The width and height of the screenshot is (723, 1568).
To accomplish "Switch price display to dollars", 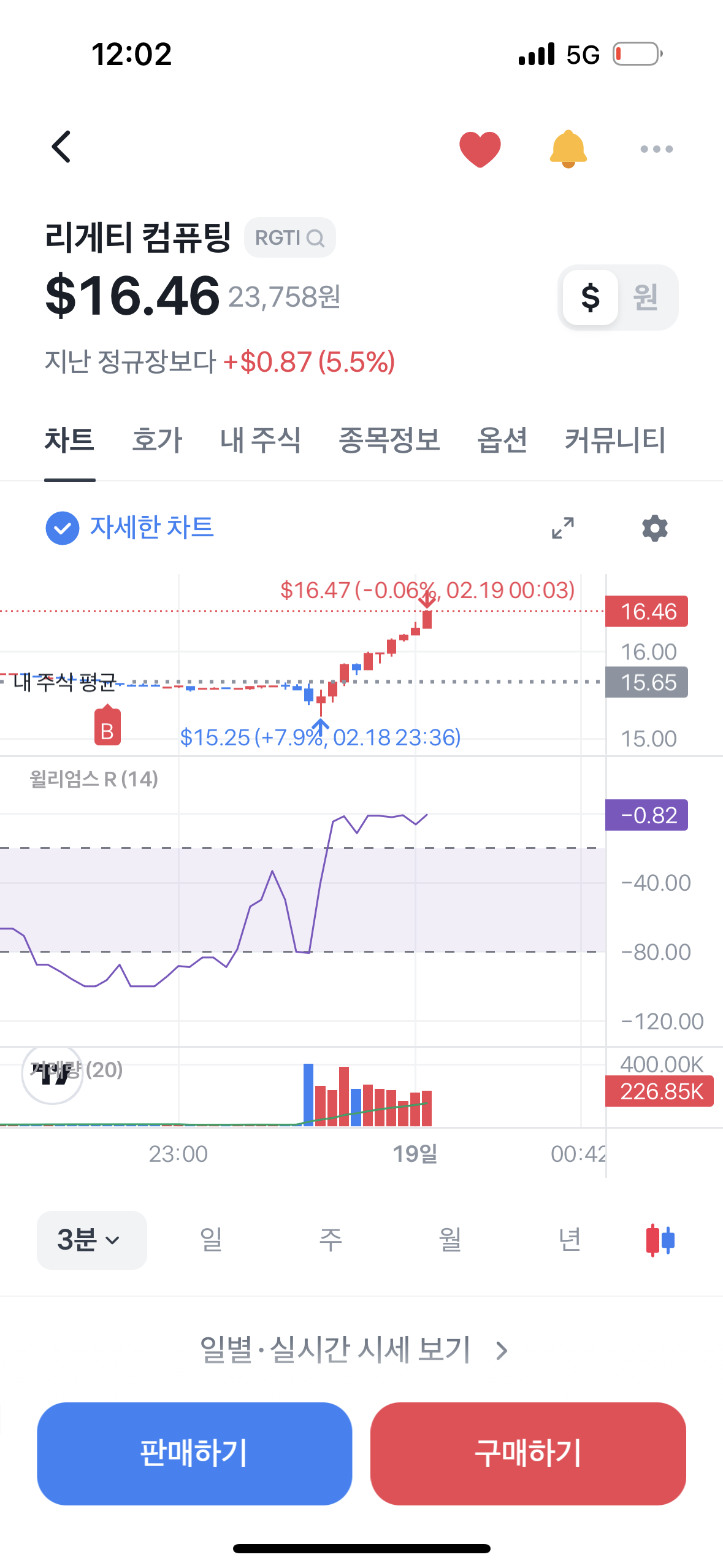I will point(590,298).
